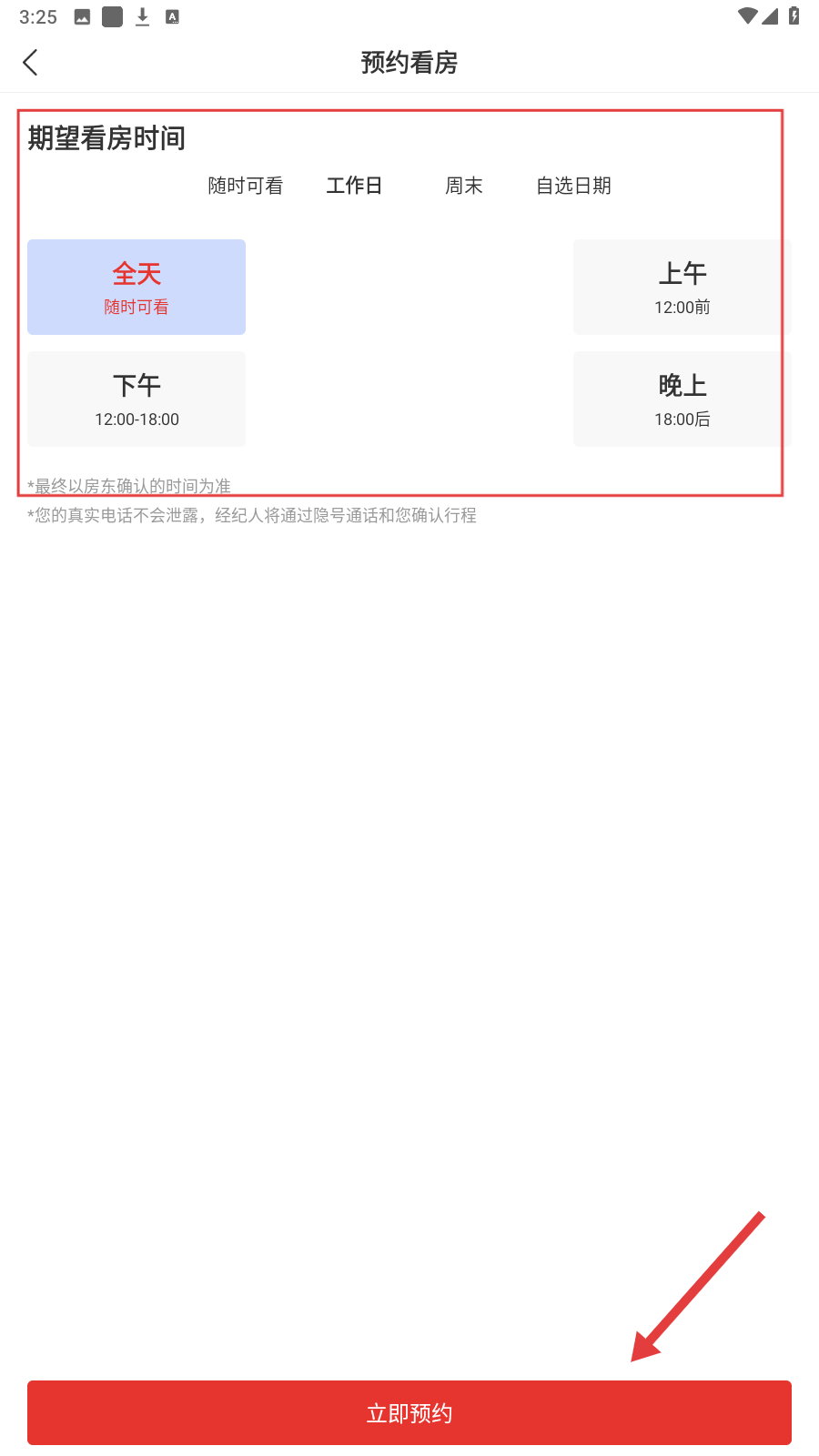Switch to the 周末 tab
Image resolution: width=819 pixels, height=1456 pixels.
463,186
